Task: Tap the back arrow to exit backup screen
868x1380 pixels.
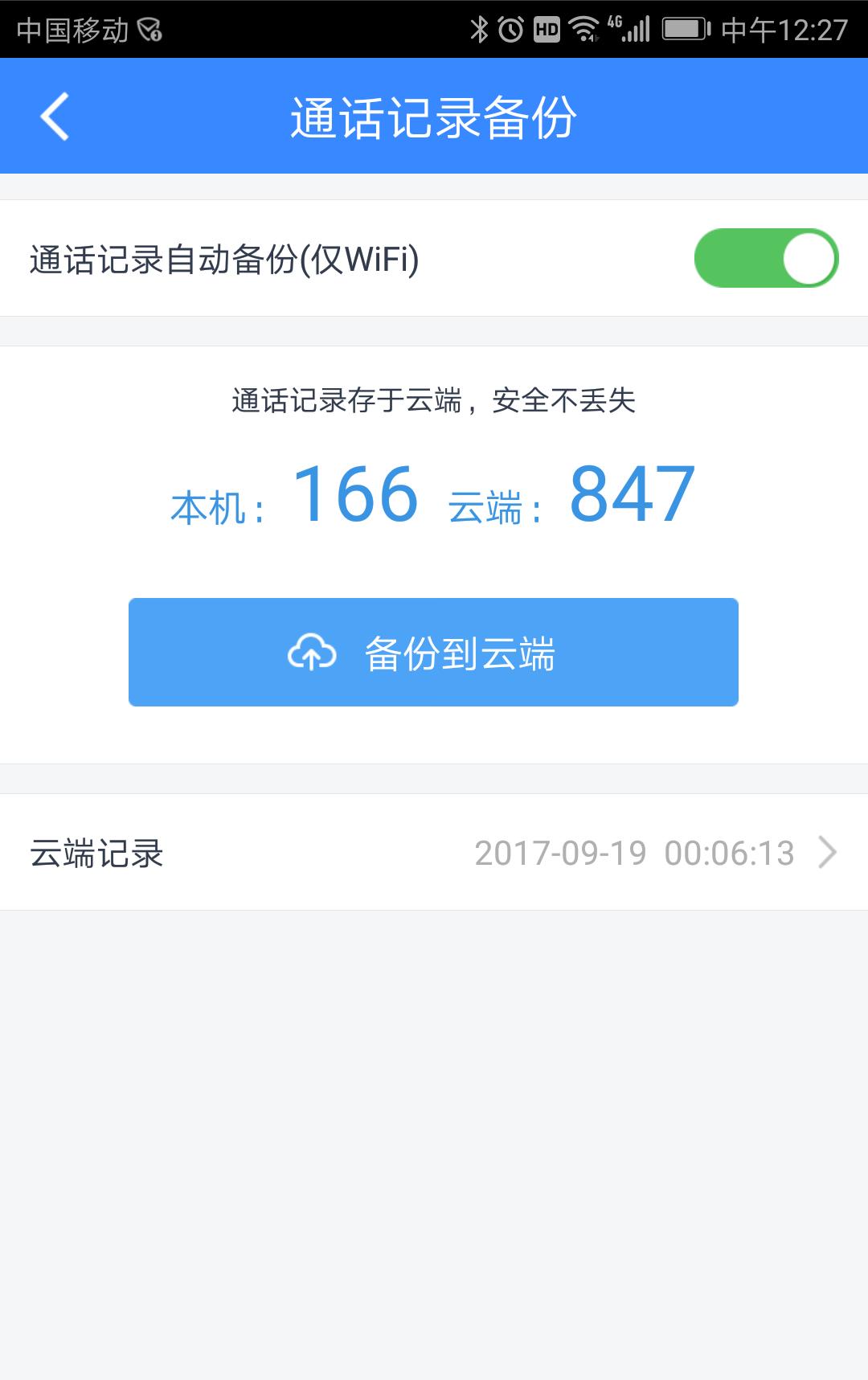Action: tap(53, 117)
